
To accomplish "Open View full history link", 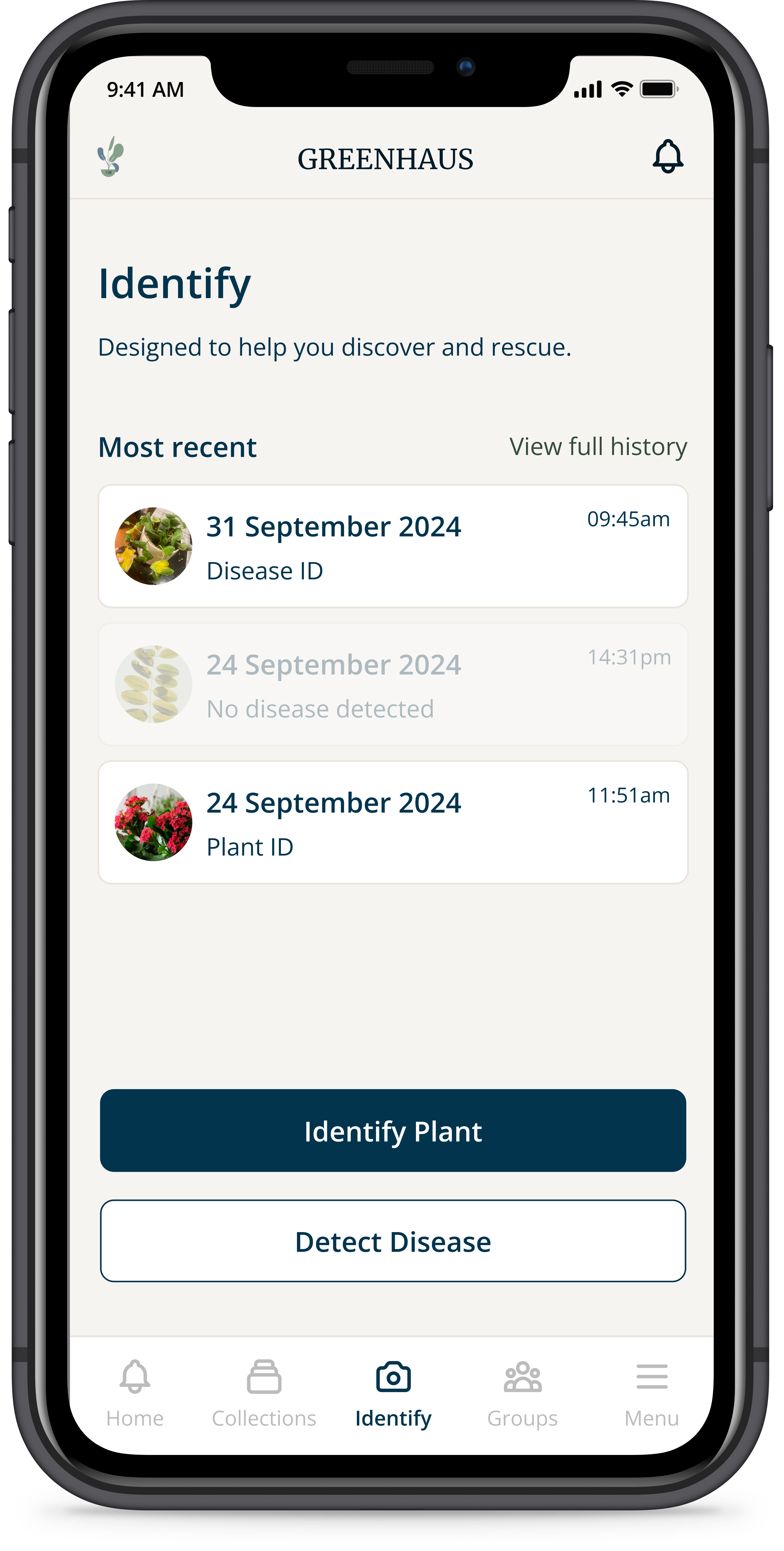I will (x=598, y=447).
